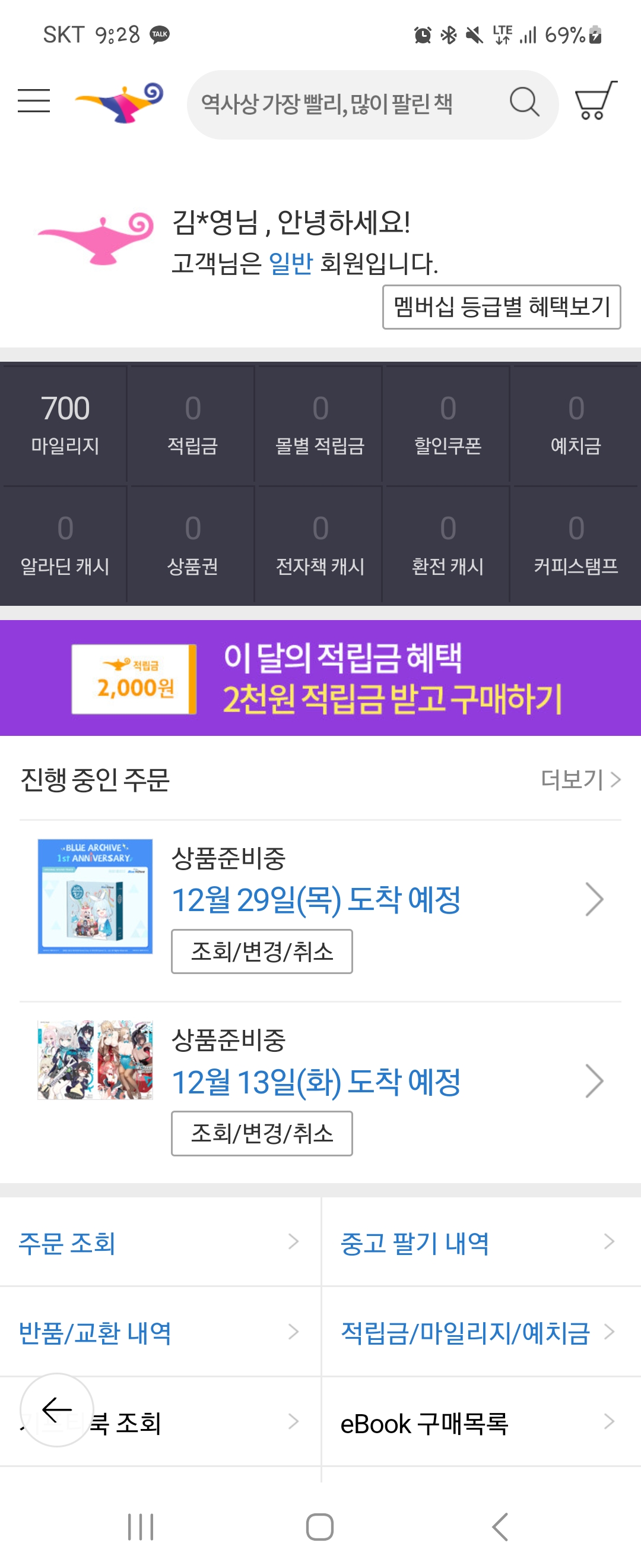This screenshot has height=1568, width=641.
Task: Open the 마일리지 balance tile
Action: tap(65, 423)
